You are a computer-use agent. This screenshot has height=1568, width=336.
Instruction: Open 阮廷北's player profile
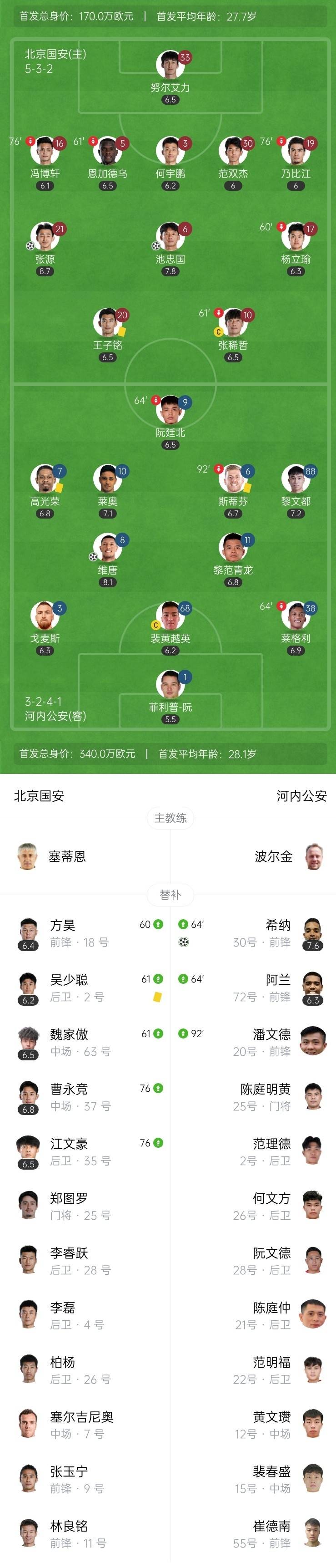coord(170,411)
